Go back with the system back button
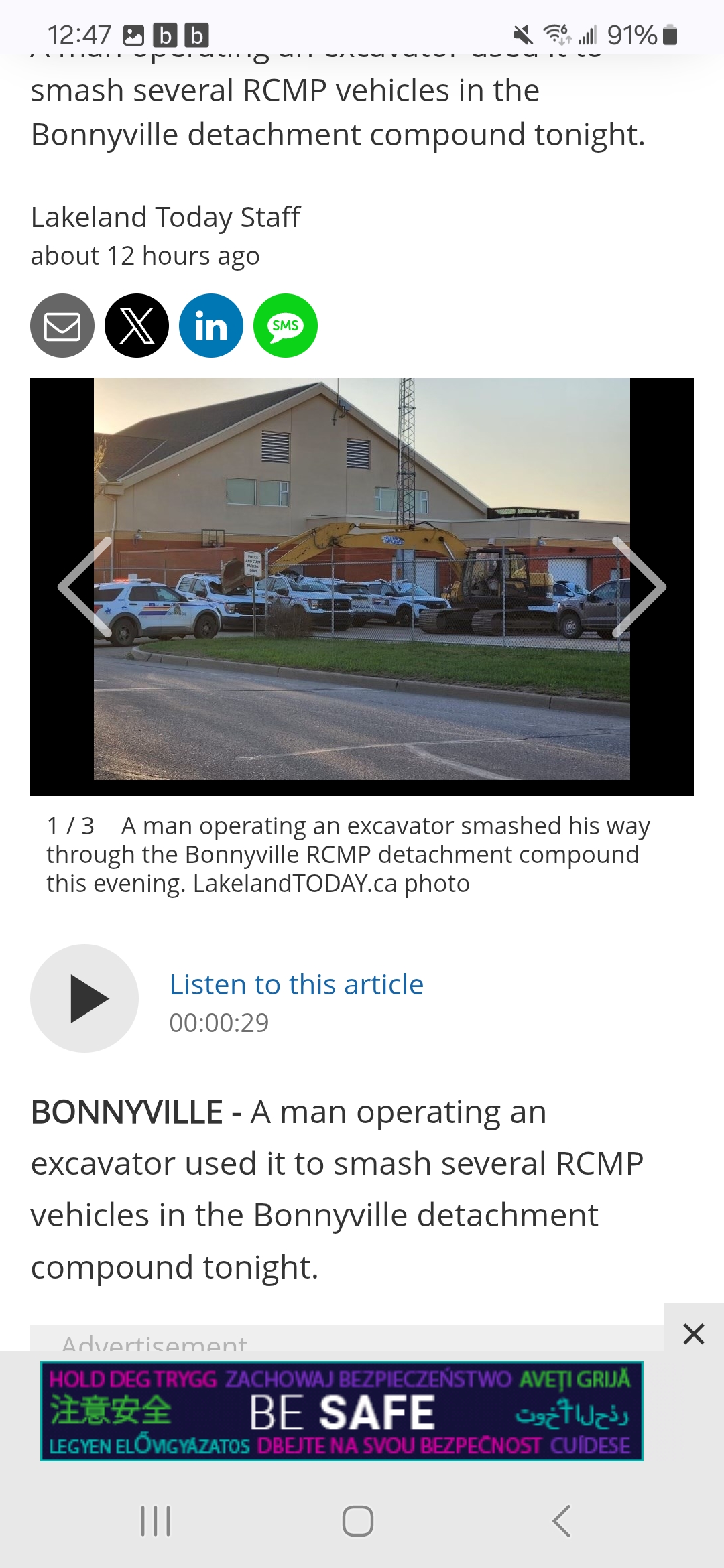Image resolution: width=724 pixels, height=1568 pixels. 562,1520
